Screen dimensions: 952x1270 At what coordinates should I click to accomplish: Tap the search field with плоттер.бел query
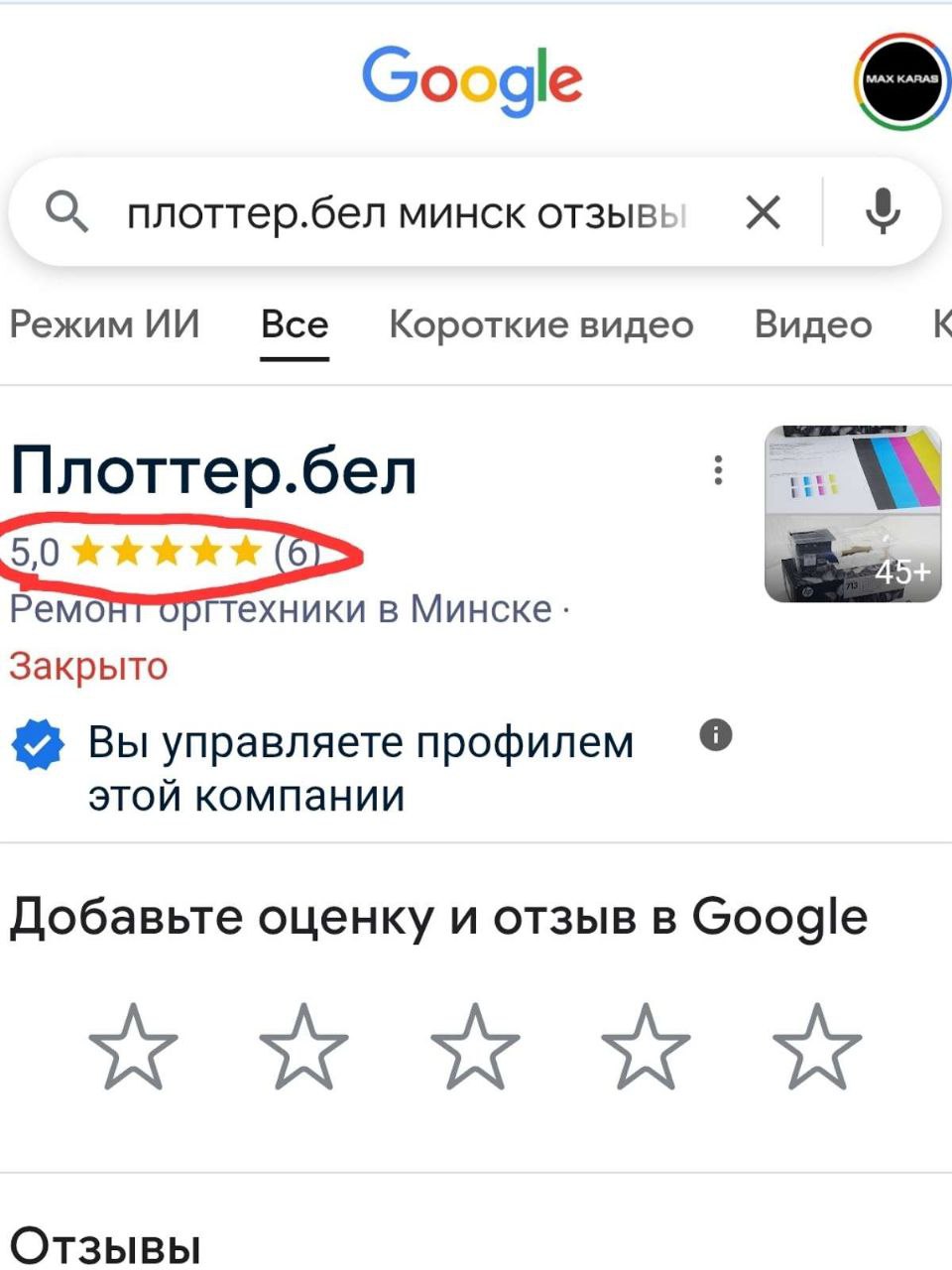(407, 213)
